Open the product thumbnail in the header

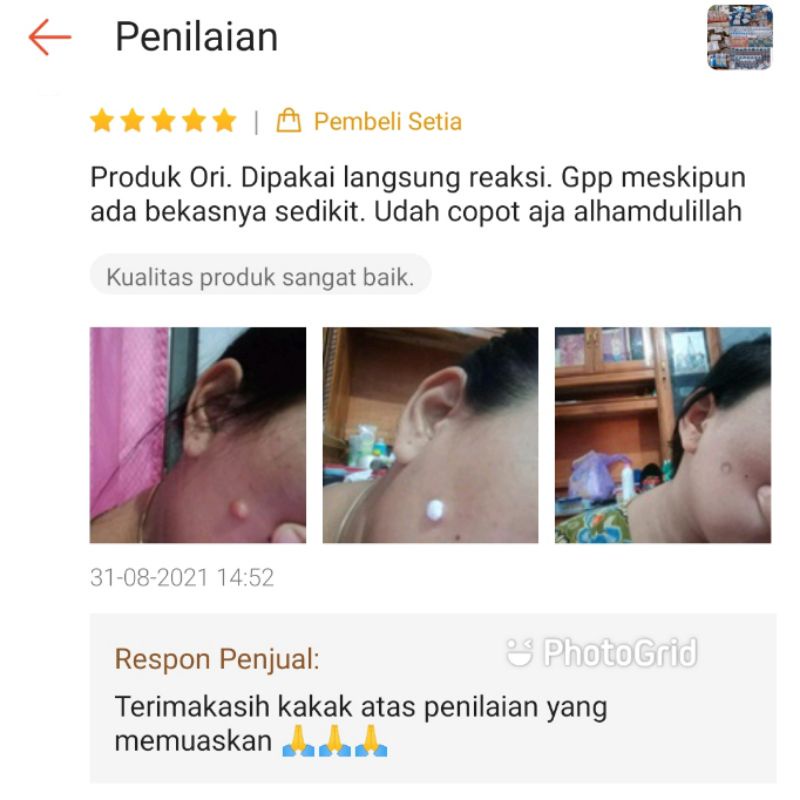click(740, 38)
